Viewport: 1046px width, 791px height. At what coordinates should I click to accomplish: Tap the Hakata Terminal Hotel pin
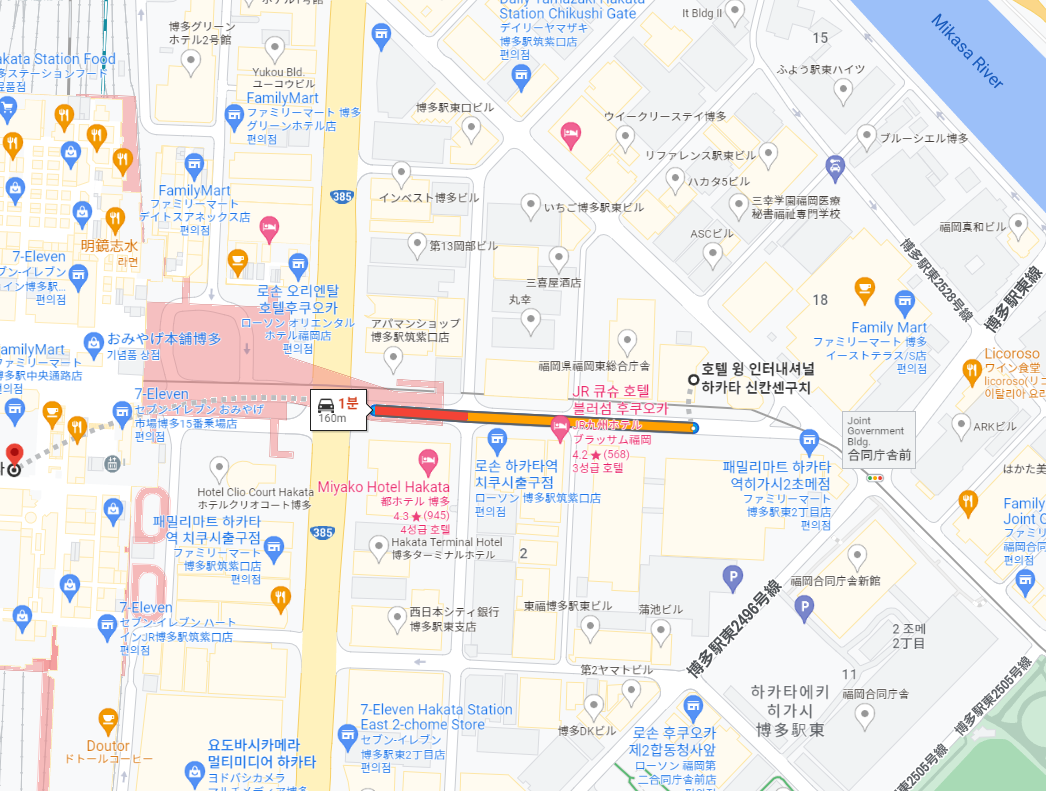(378, 547)
